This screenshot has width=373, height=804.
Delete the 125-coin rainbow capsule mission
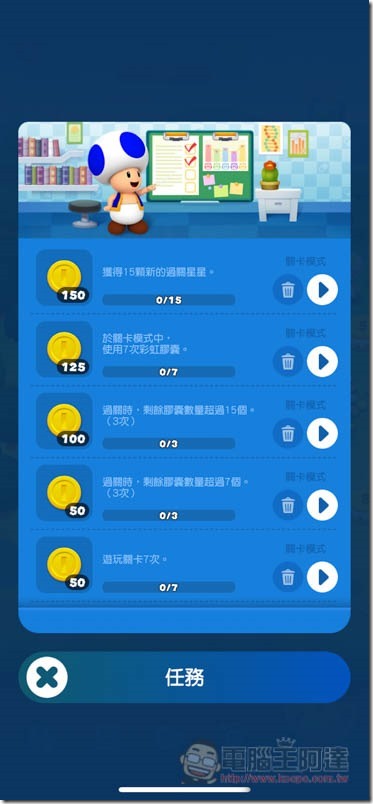click(288, 362)
